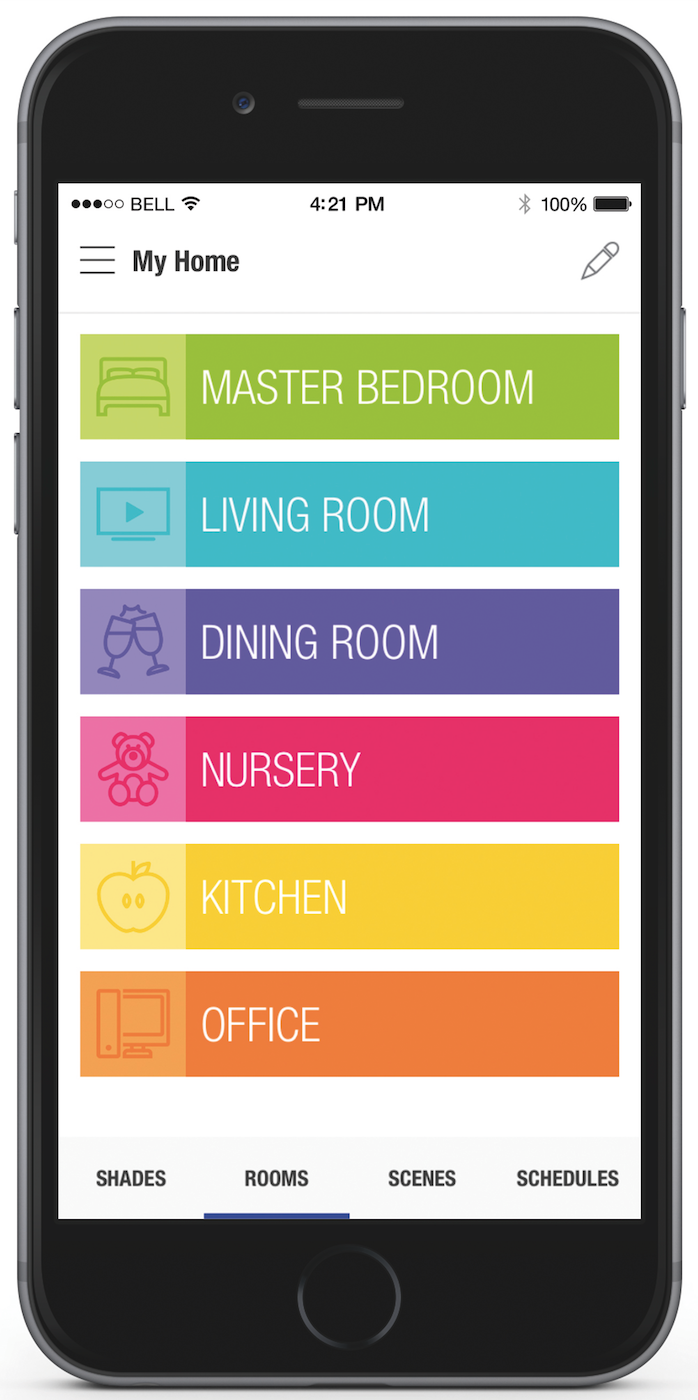Open the Schedules tab

tap(567, 1178)
